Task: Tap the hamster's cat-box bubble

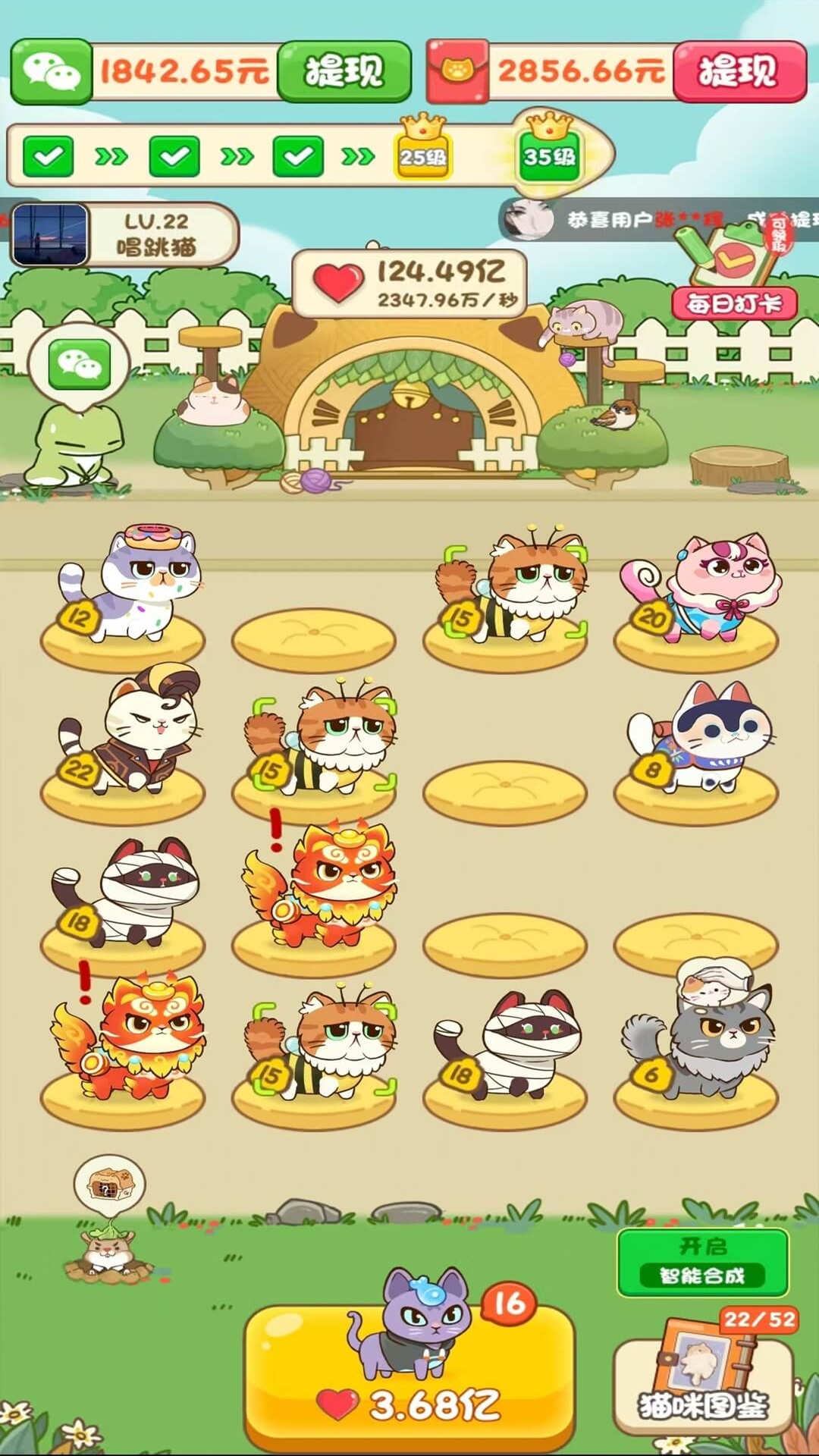Action: pos(110,1181)
